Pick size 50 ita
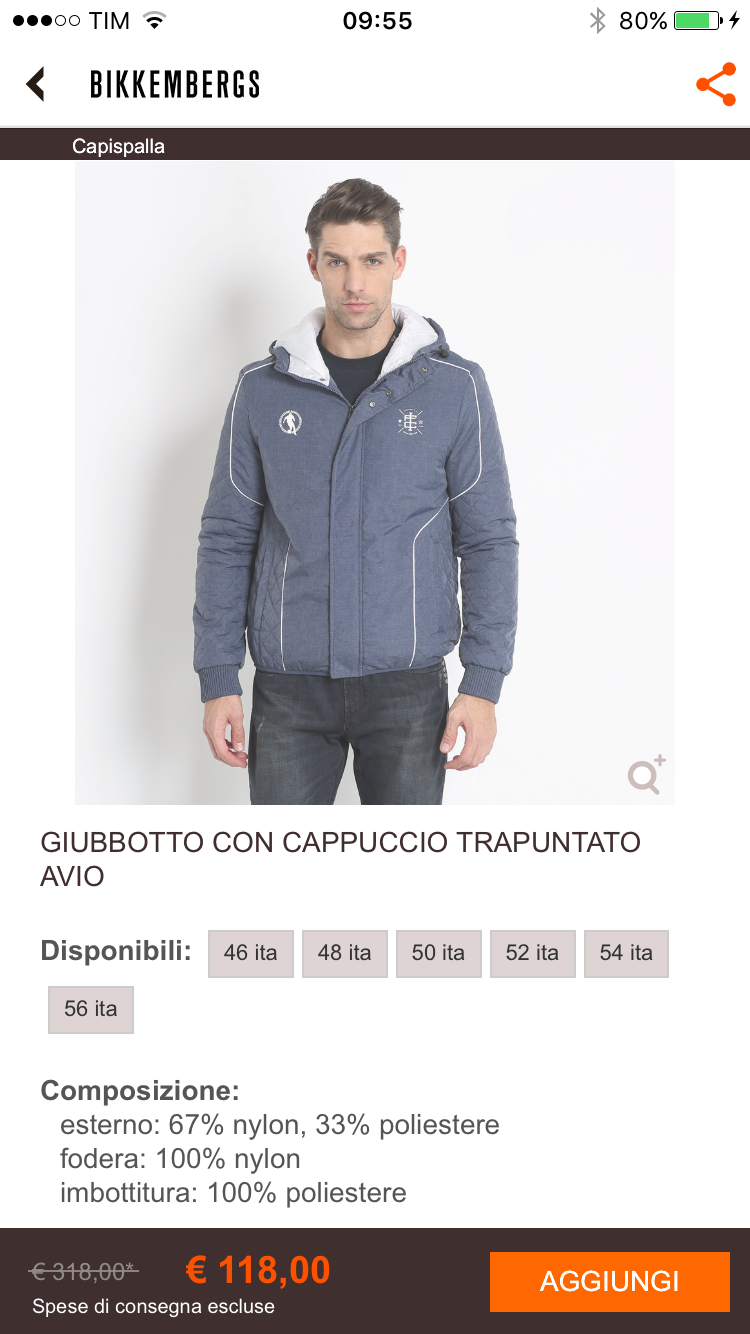This screenshot has height=1334, width=750. pyautogui.click(x=438, y=953)
